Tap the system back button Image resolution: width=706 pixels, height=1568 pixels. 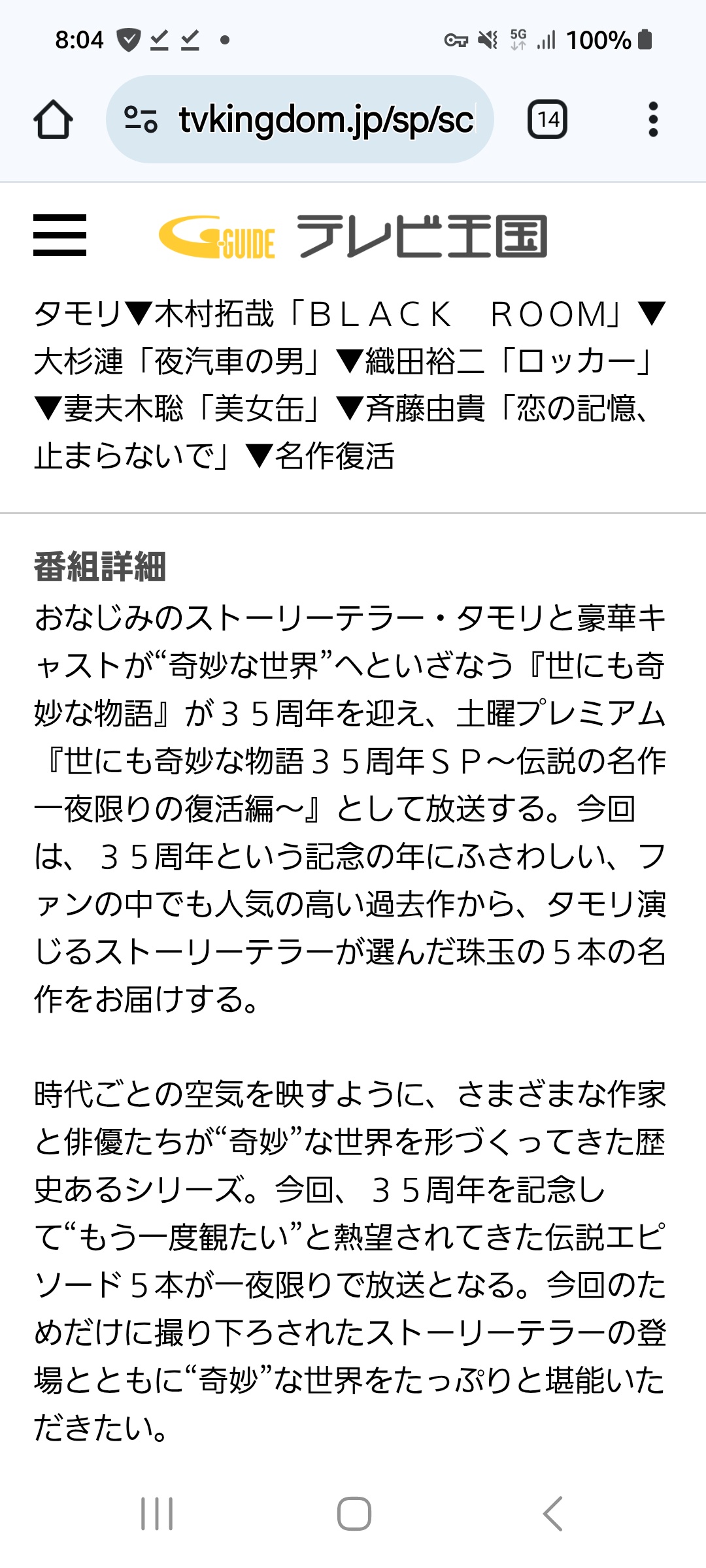(x=552, y=1513)
